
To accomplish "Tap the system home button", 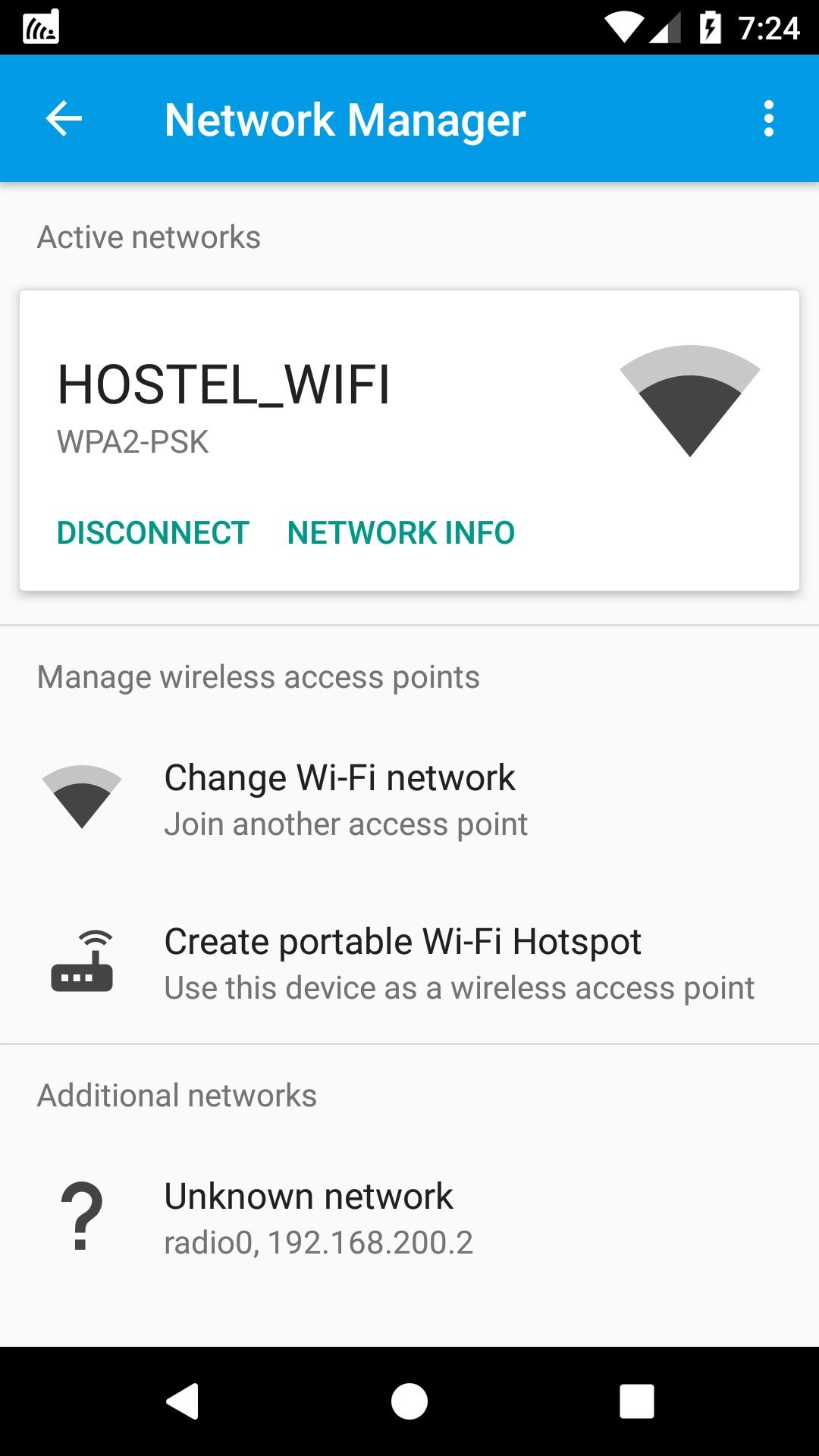I will pyautogui.click(x=409, y=1401).
